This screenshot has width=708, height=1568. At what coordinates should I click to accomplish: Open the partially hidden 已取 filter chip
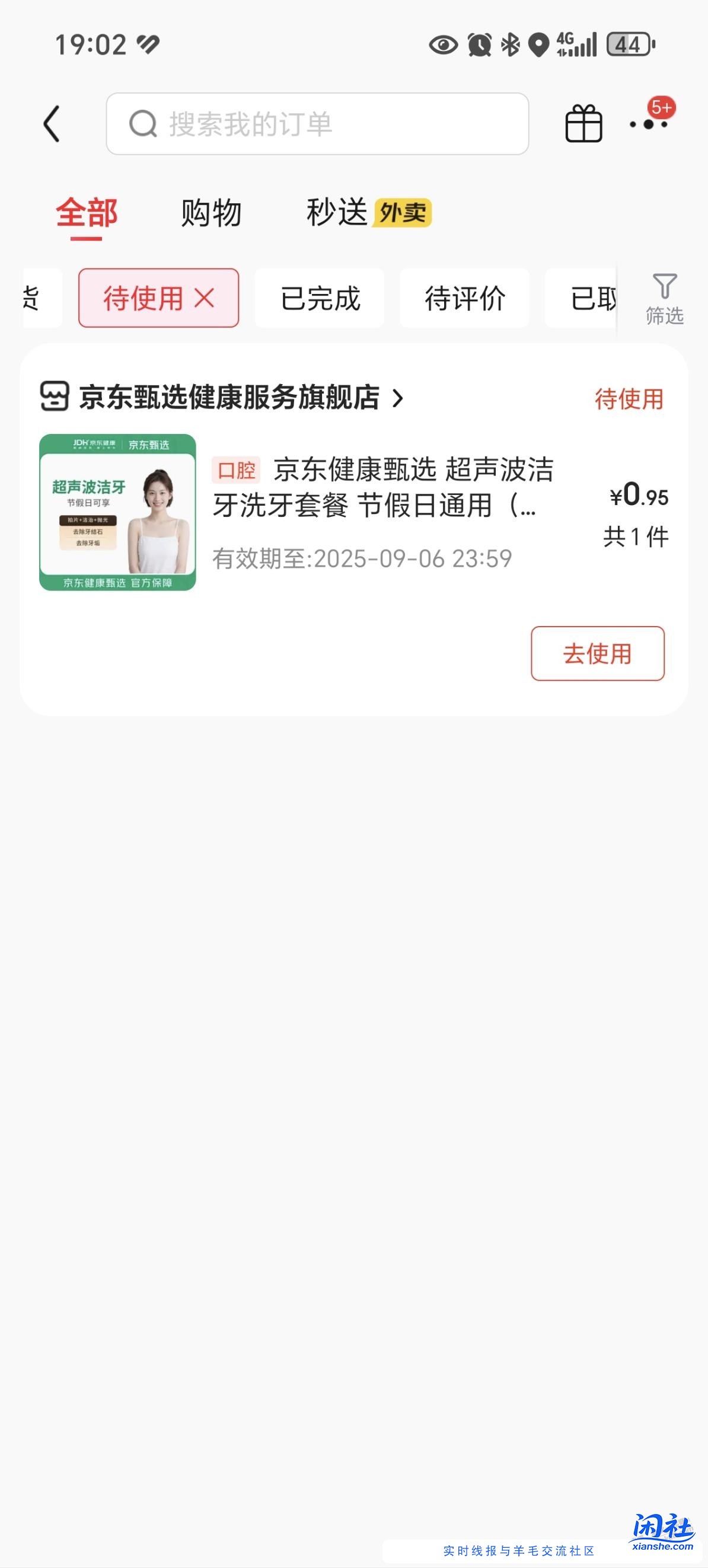(594, 298)
